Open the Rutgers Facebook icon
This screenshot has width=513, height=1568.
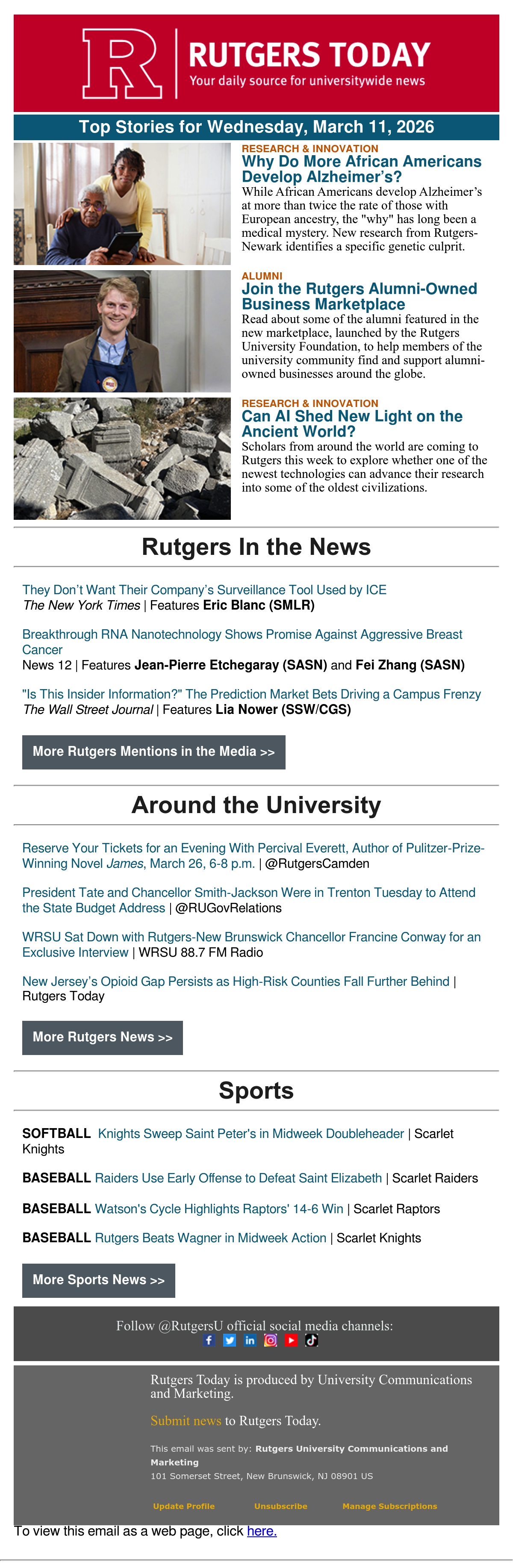coord(209,1340)
